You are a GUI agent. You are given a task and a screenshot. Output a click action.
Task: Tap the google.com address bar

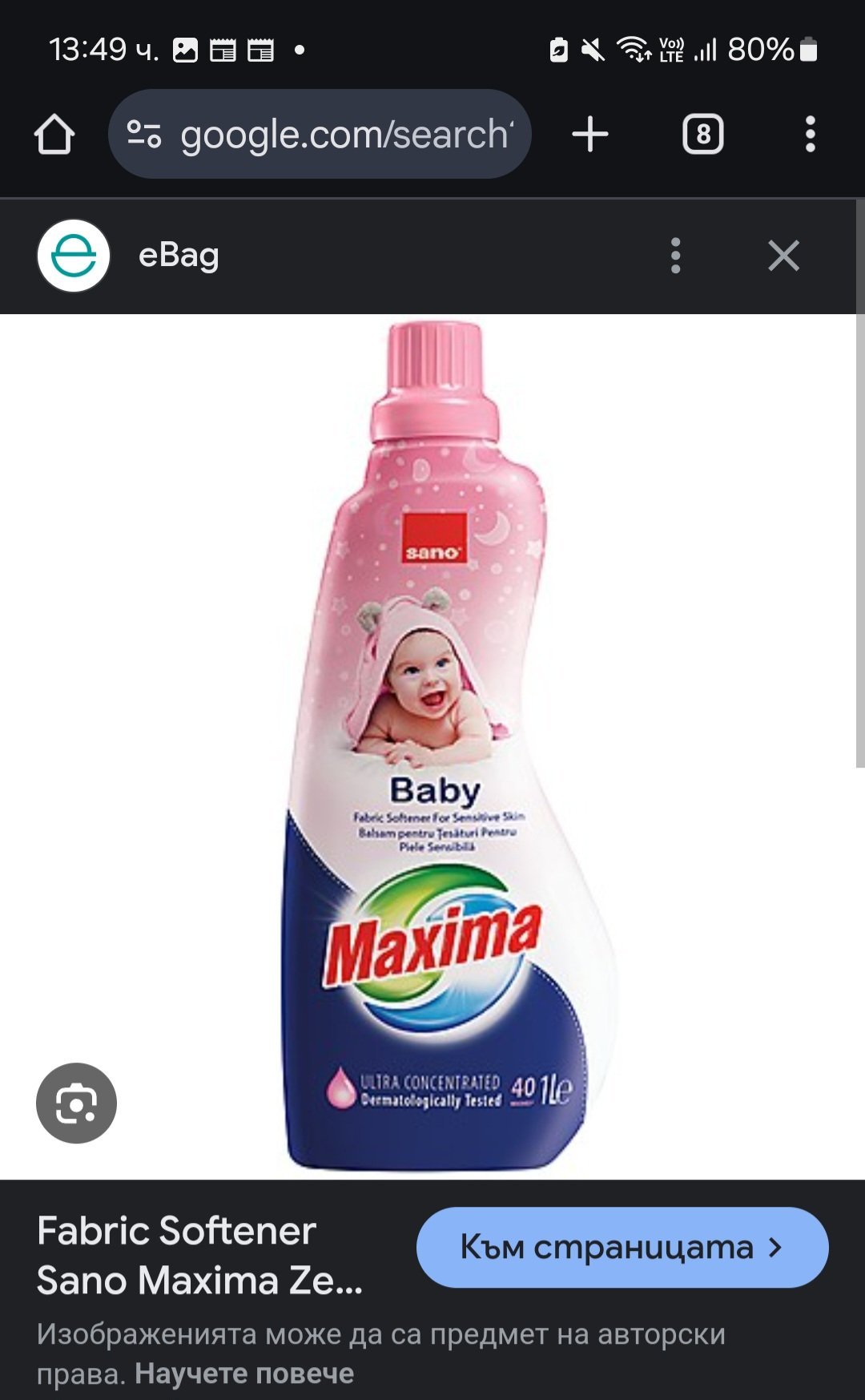point(320,134)
